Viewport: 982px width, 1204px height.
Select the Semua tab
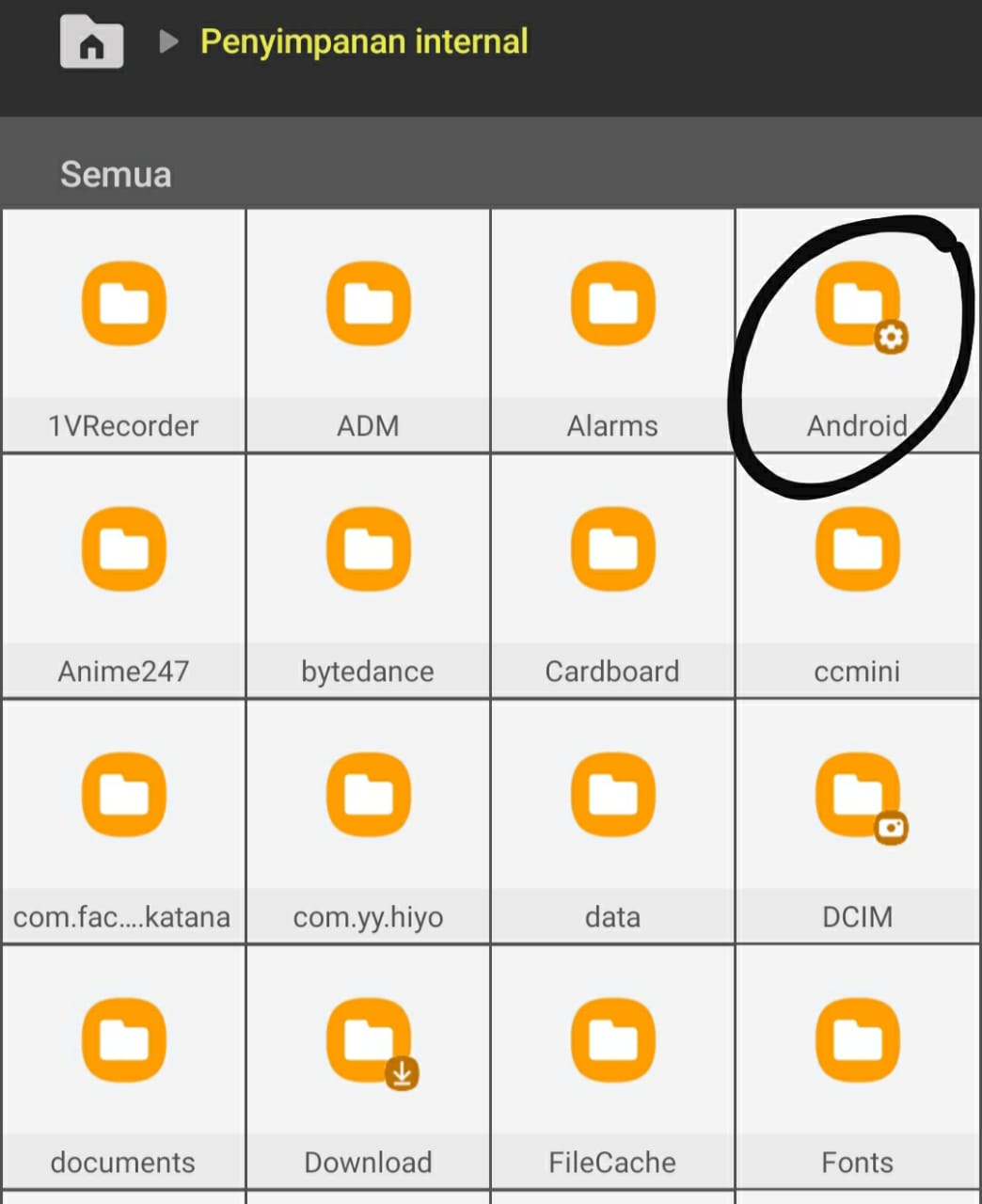[x=115, y=173]
